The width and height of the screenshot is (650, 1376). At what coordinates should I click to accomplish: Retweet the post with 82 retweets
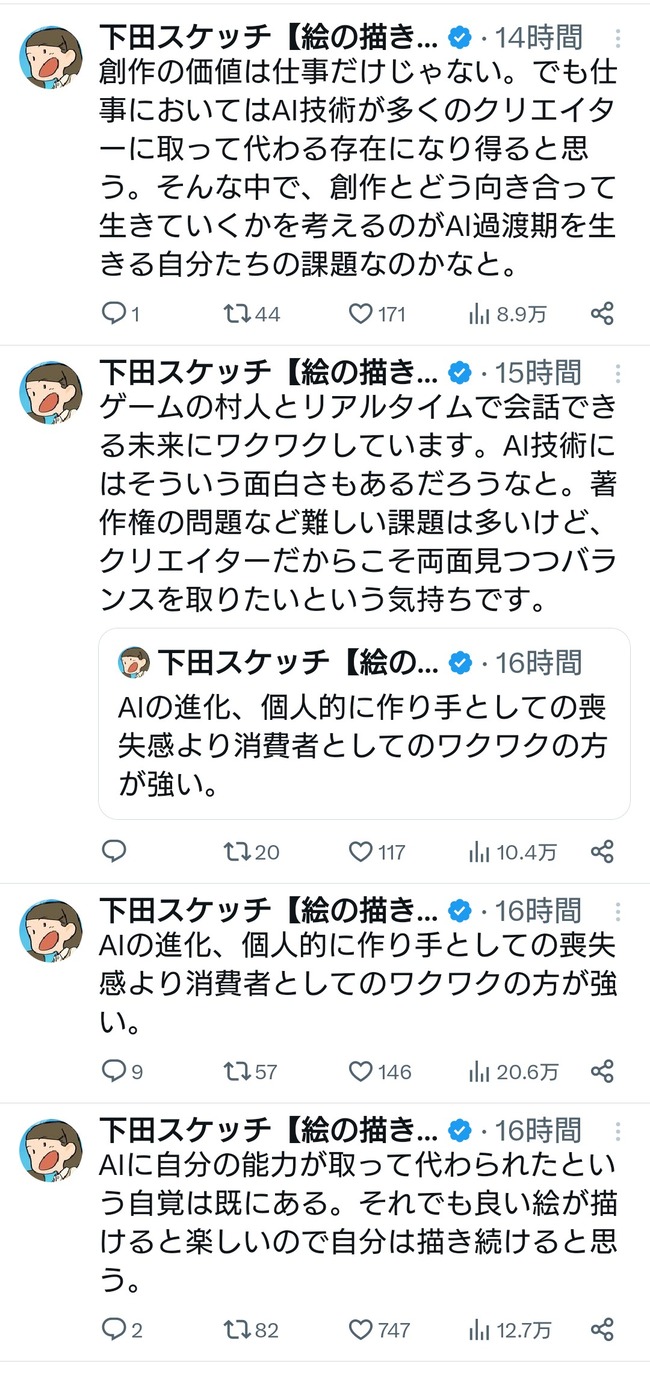click(x=236, y=1329)
